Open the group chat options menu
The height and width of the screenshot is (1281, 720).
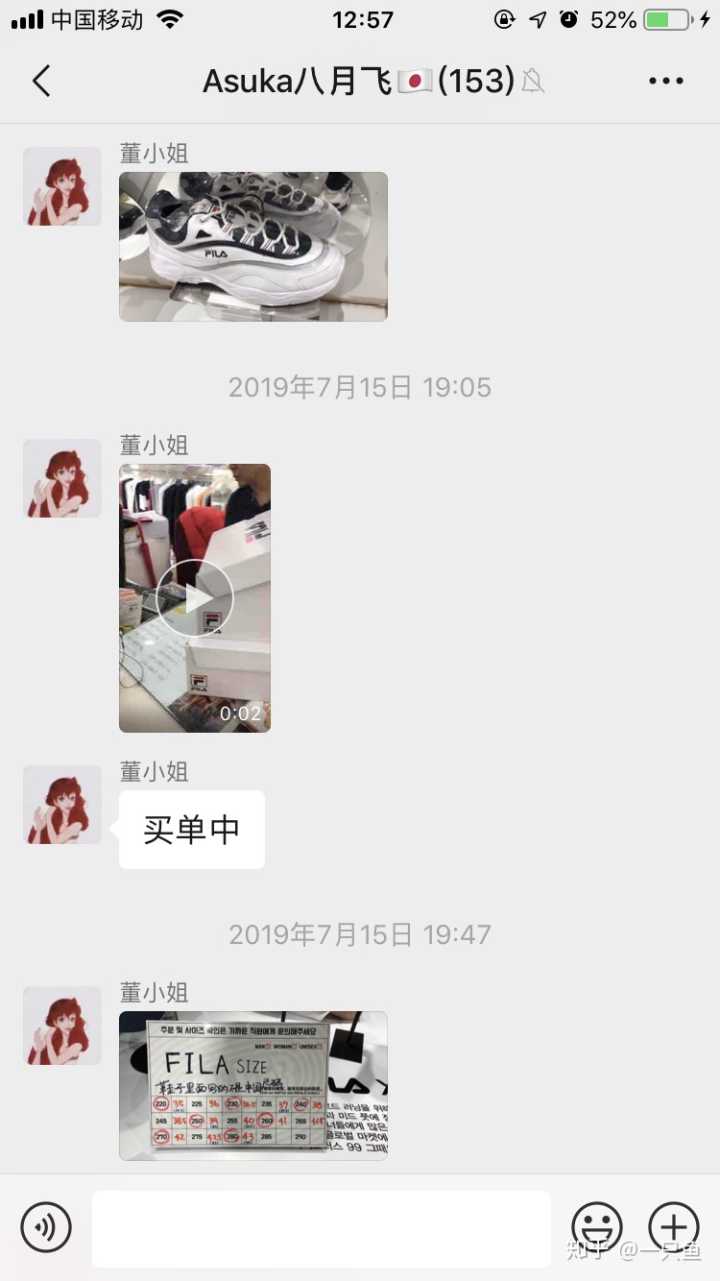point(666,81)
